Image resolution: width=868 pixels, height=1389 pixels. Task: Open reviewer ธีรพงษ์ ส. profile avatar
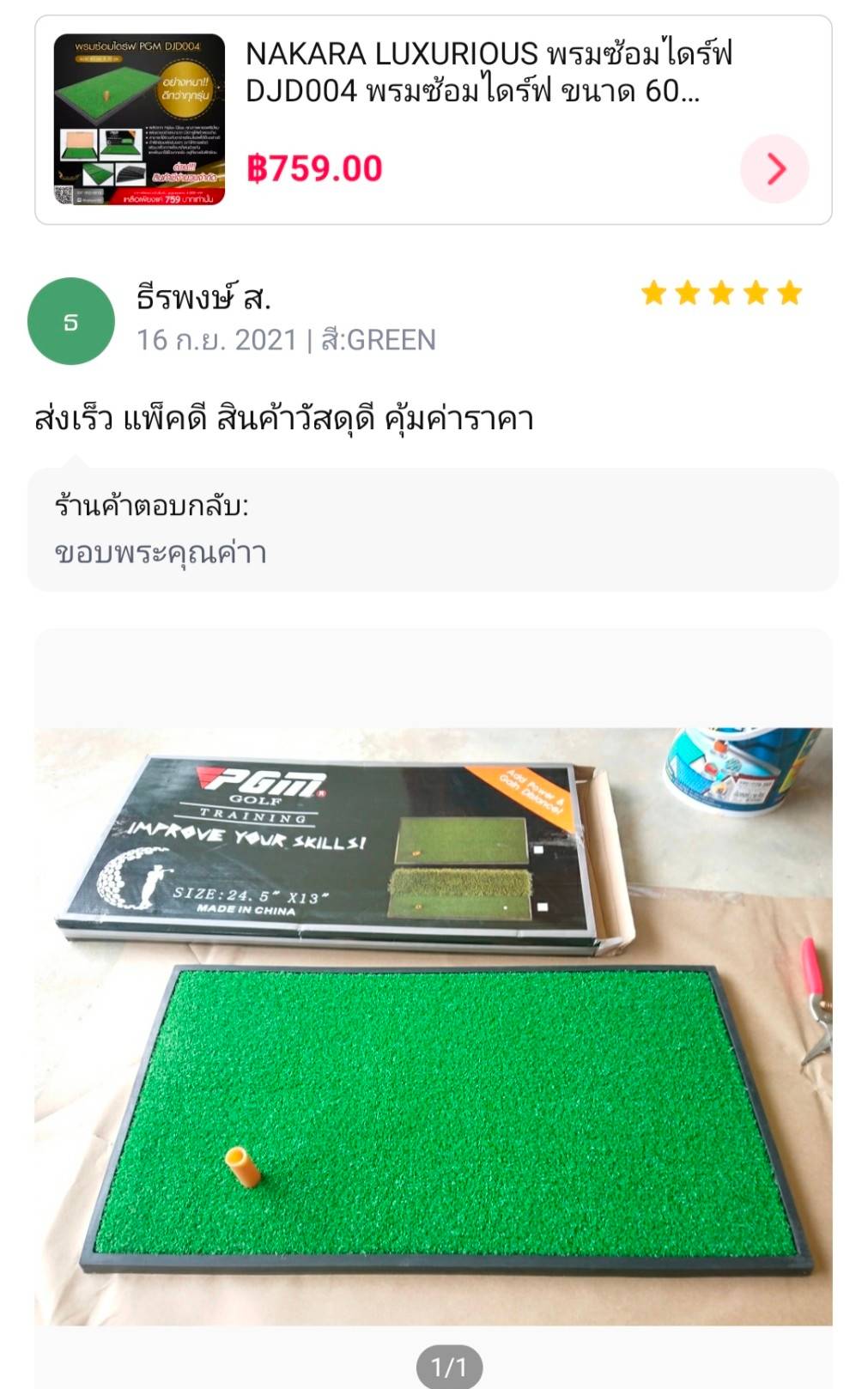point(71,321)
